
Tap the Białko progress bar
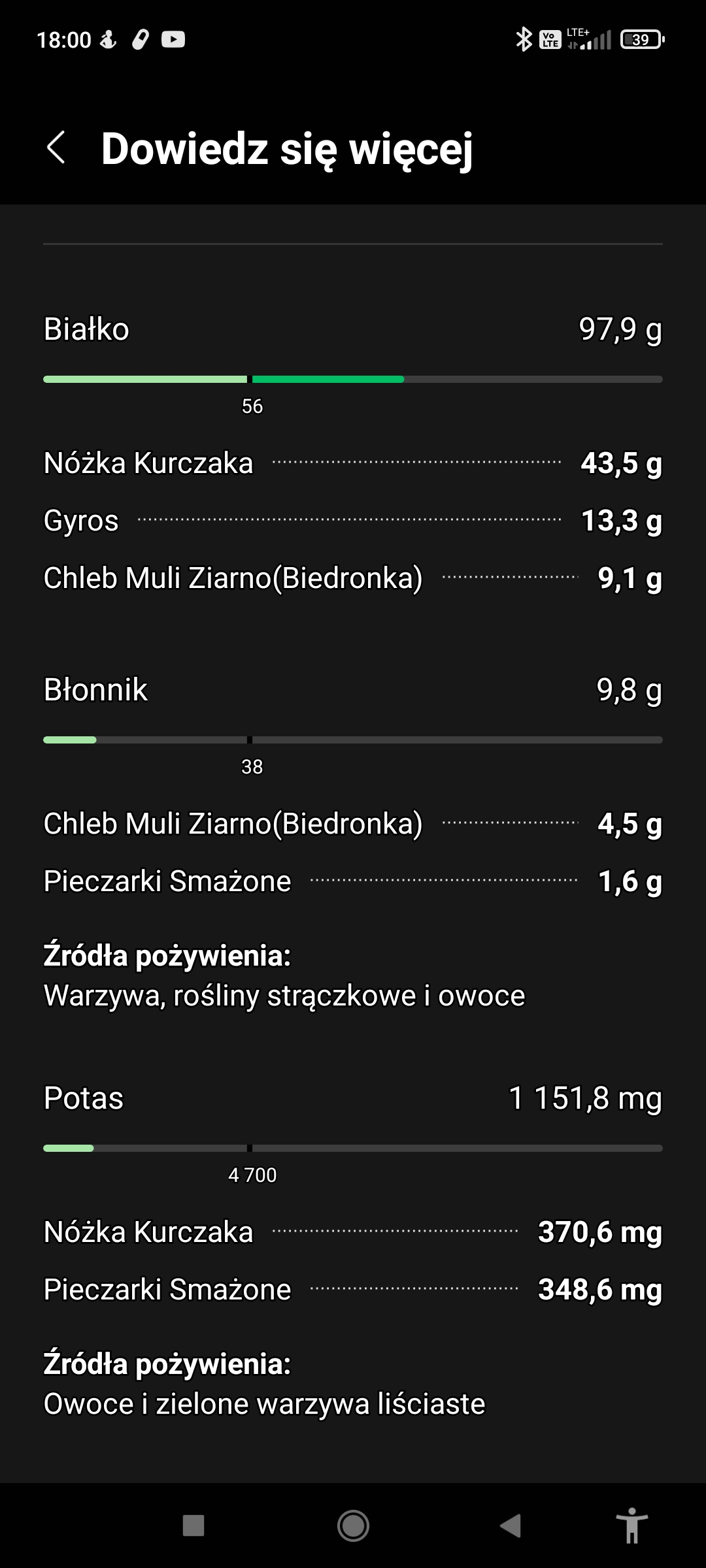353,379
